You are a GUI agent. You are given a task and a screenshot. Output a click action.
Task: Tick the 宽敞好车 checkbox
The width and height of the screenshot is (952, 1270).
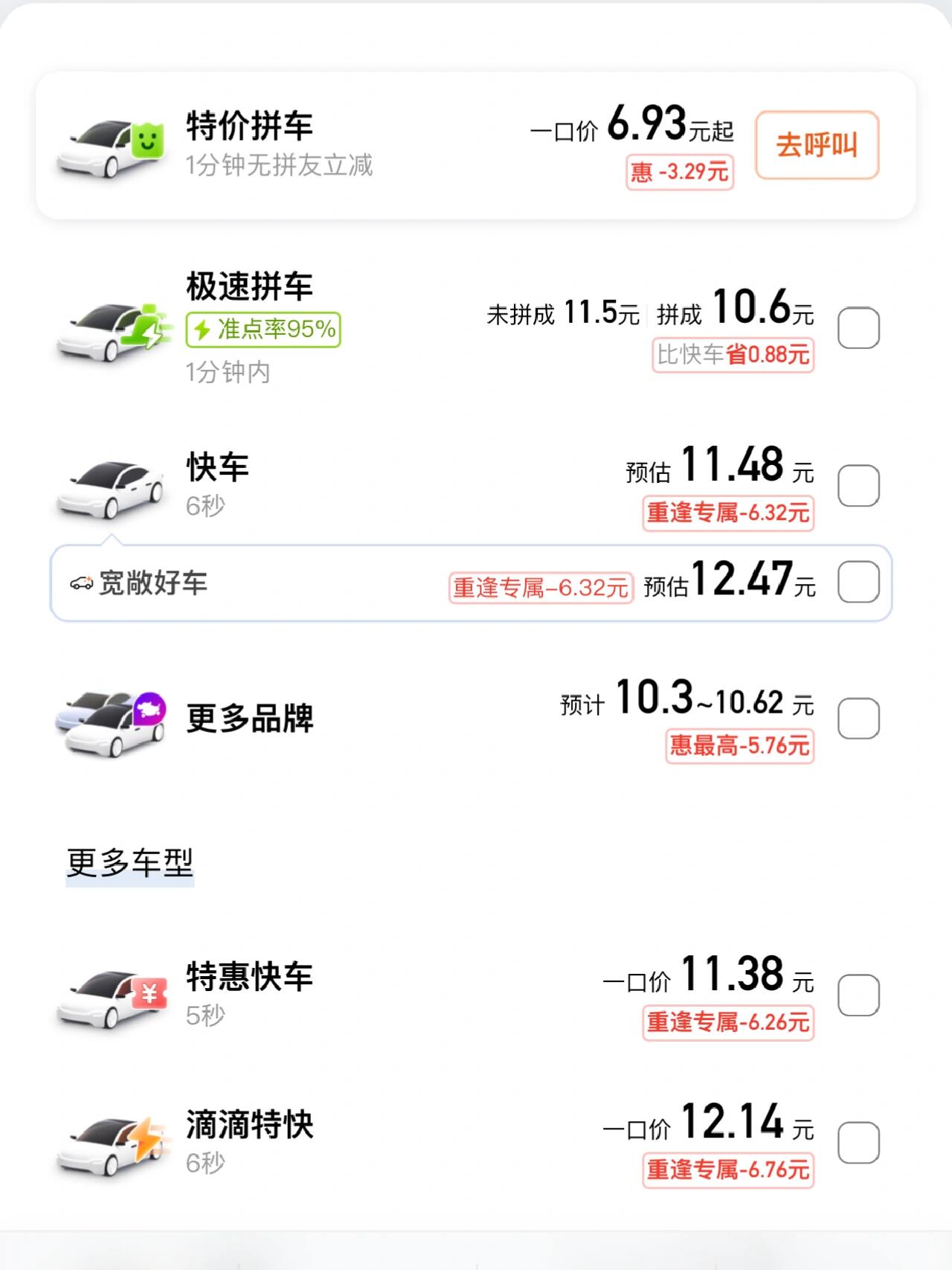click(x=858, y=582)
